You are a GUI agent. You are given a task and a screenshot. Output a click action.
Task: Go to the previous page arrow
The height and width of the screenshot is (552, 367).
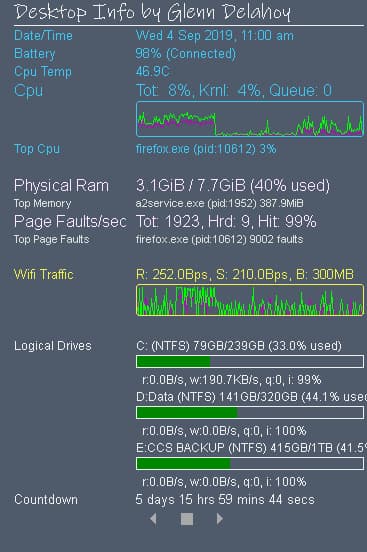[x=153, y=519]
